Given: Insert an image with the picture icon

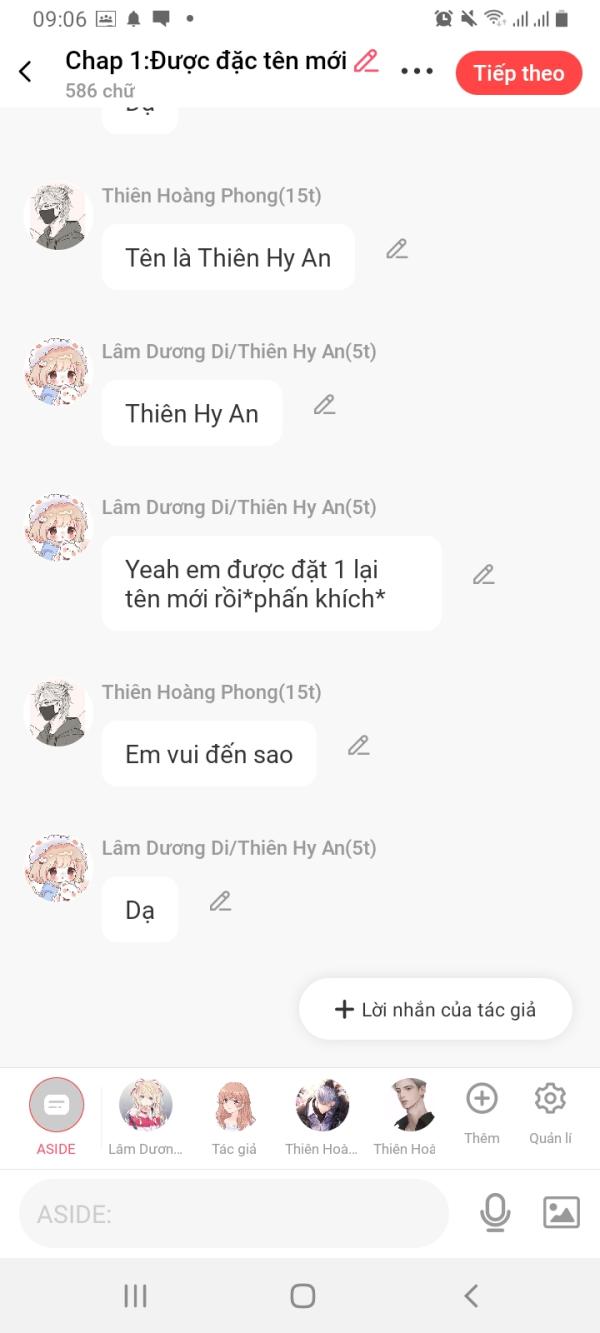Looking at the screenshot, I should (x=562, y=1213).
